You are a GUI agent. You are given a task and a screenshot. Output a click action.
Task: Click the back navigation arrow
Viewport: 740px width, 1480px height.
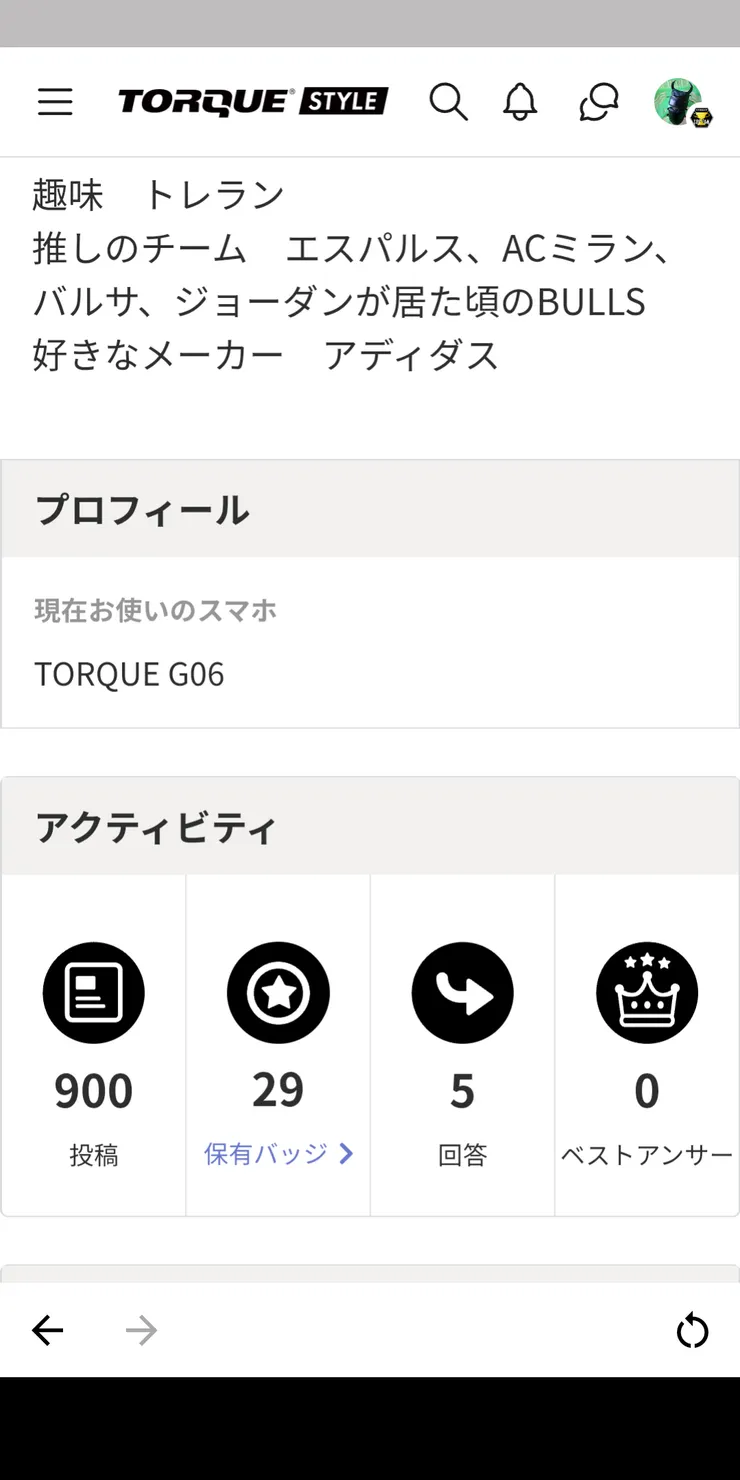[47, 1330]
